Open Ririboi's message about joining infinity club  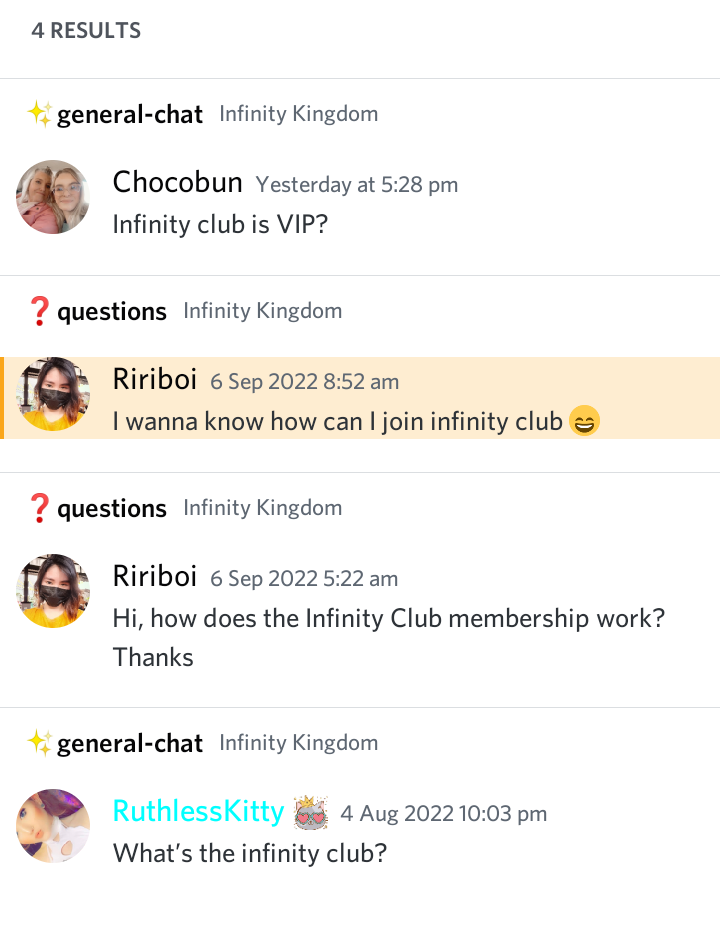point(340,422)
